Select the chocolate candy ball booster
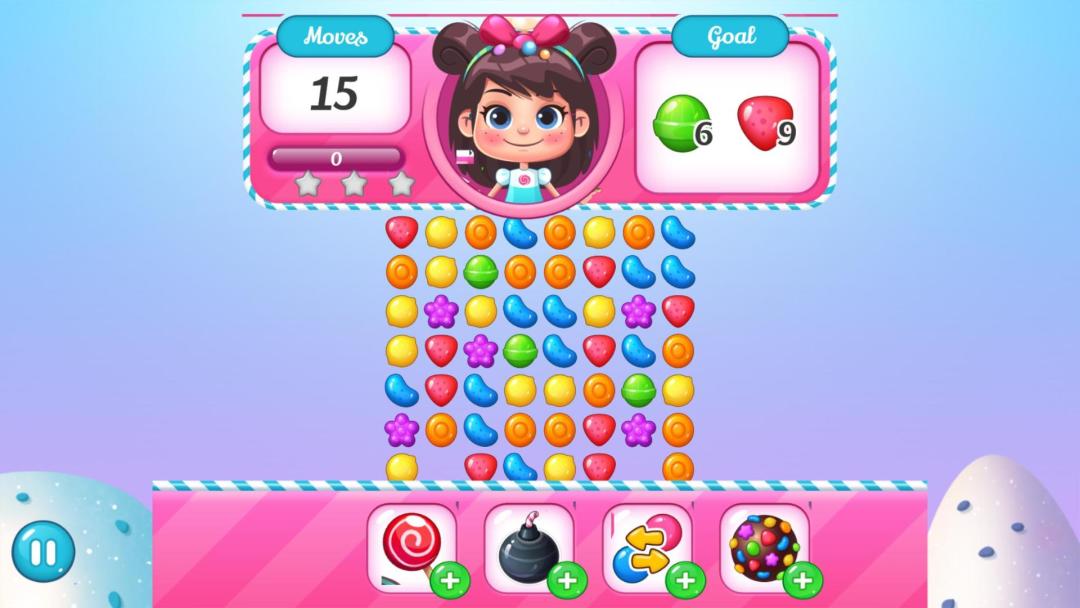The width and height of the screenshot is (1080, 608). (x=763, y=548)
